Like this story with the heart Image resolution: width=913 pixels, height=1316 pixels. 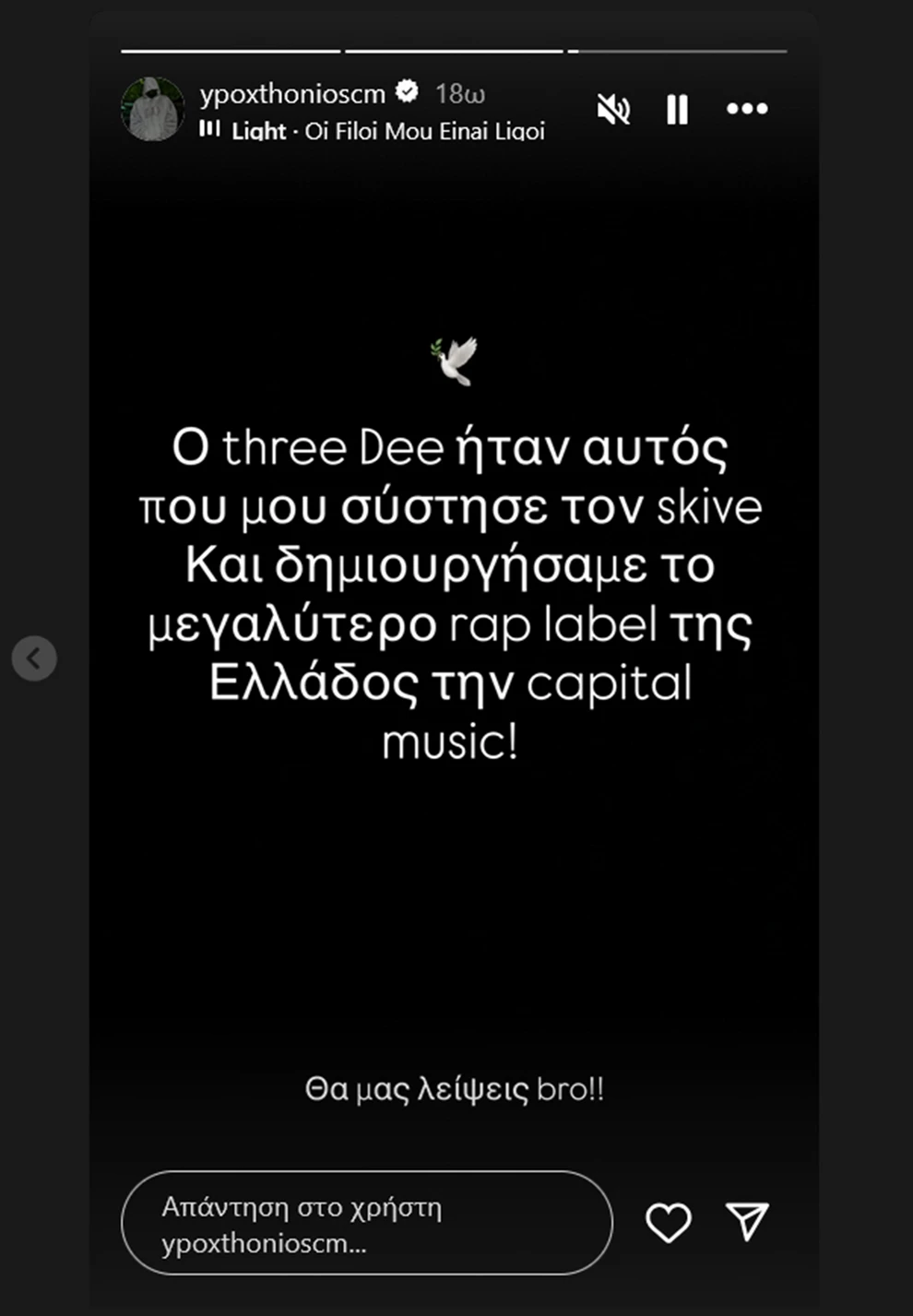pos(668,1223)
